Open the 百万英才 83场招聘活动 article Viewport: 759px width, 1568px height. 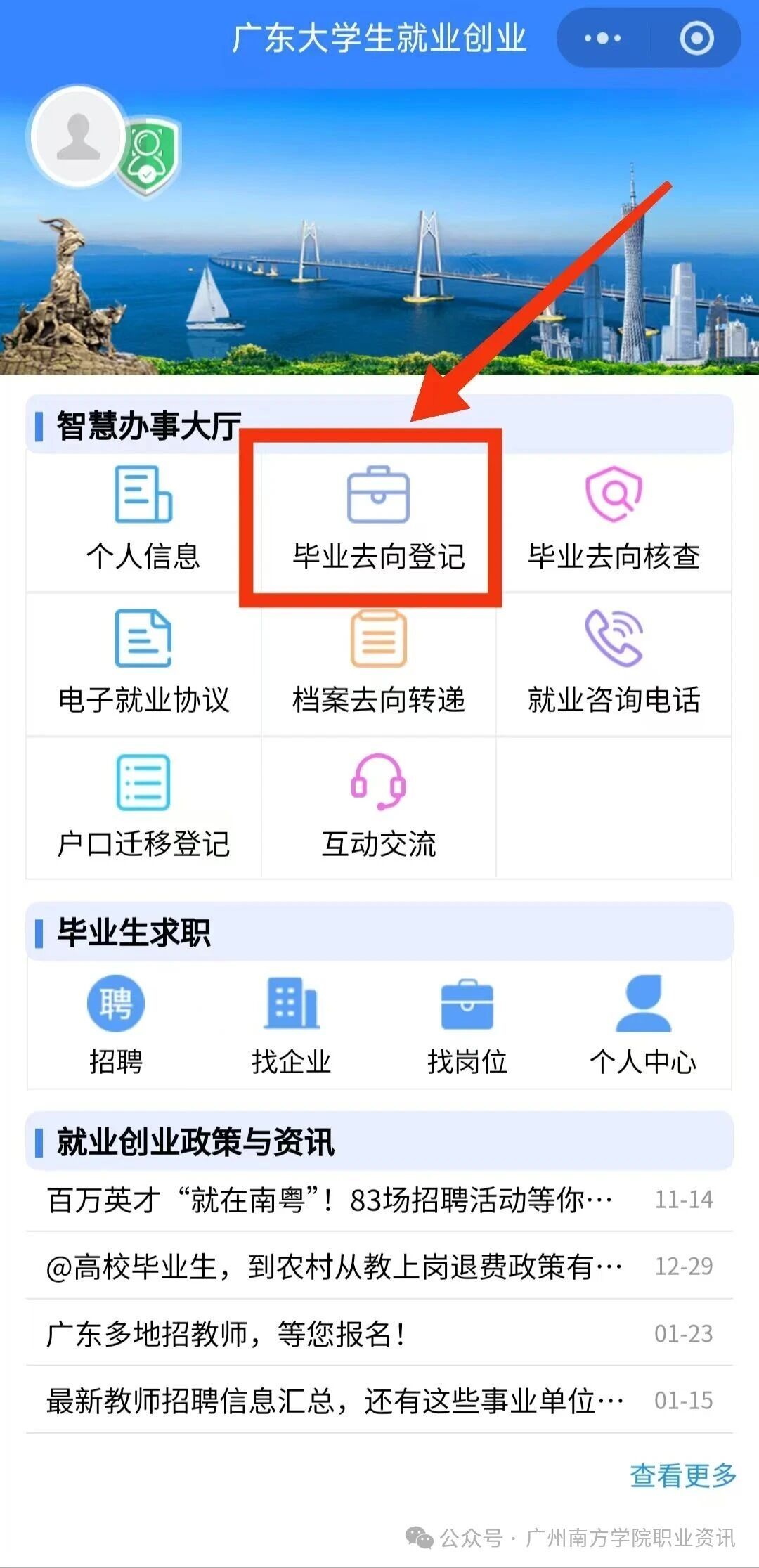click(x=330, y=1200)
